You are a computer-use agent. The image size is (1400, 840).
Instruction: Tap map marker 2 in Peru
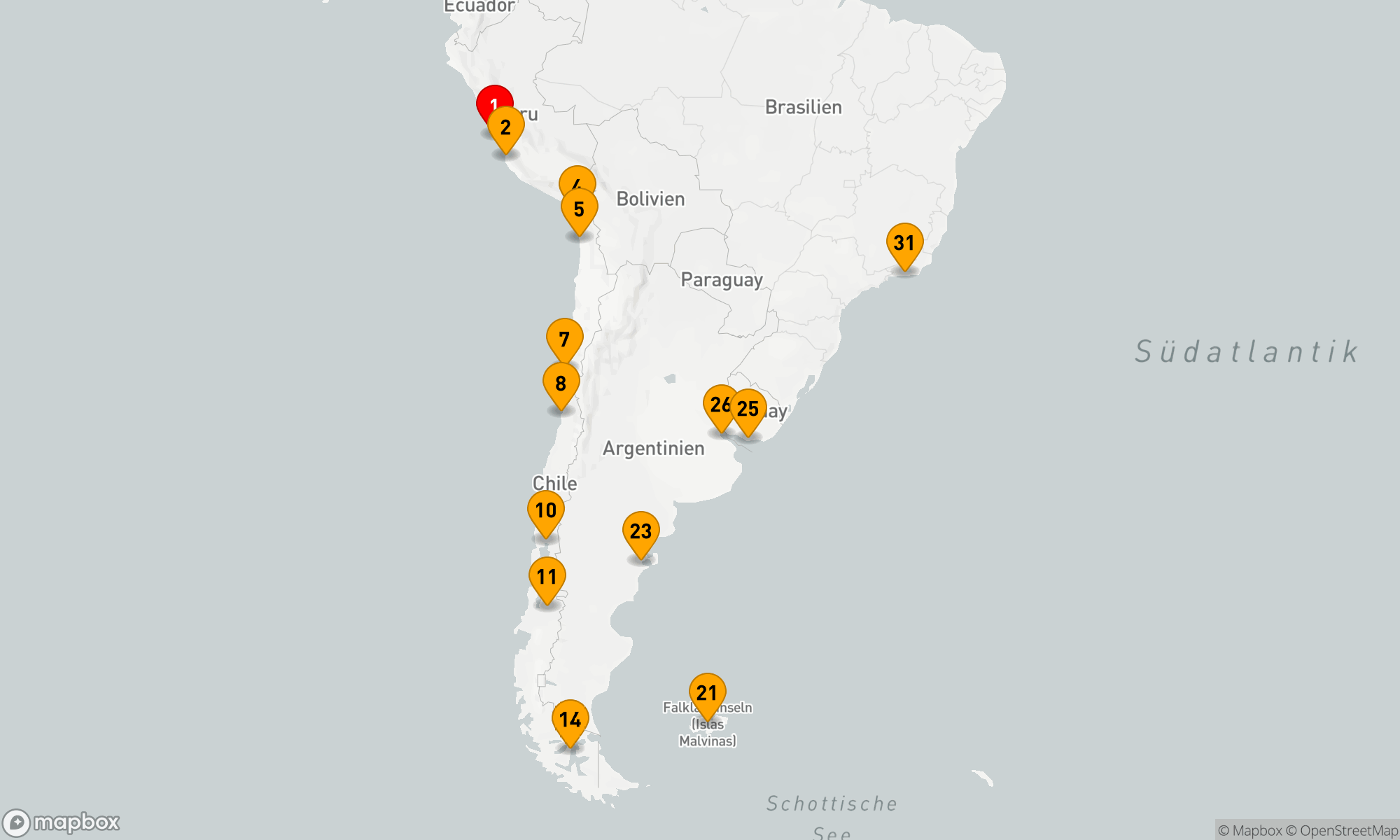[x=505, y=127]
